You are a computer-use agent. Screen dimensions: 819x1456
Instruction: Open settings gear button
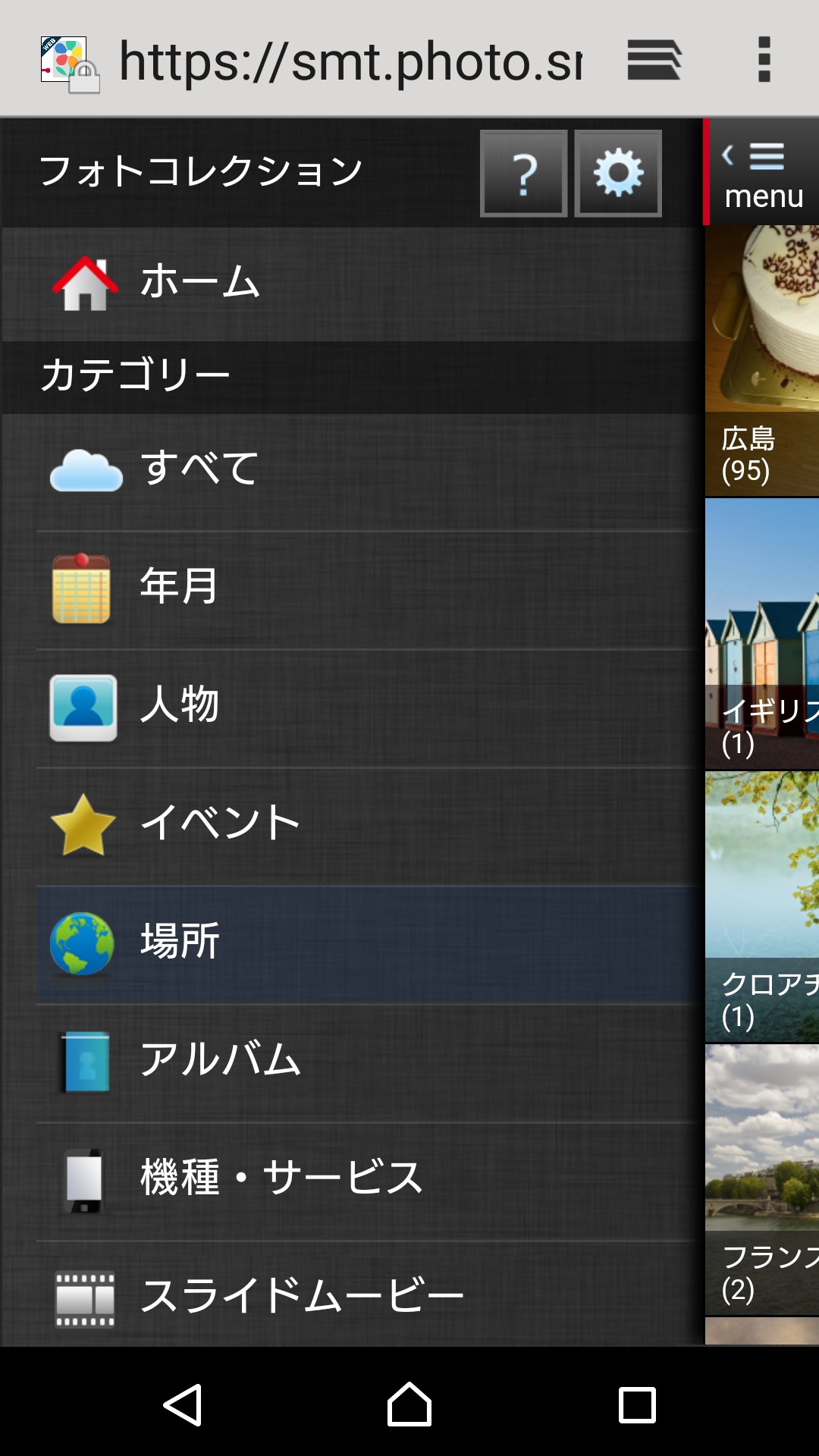[x=618, y=174]
